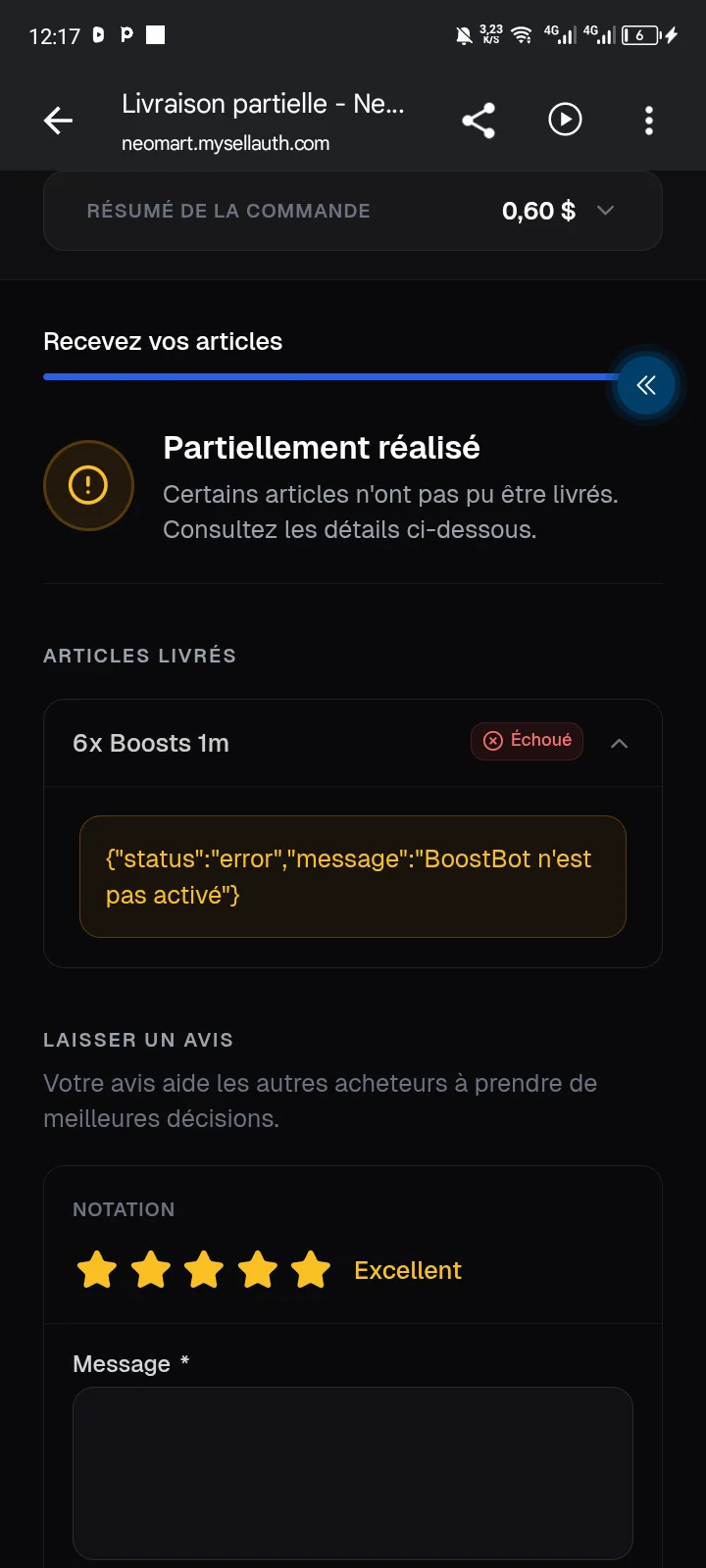Expand the Résumé de la commande summary

[353, 211]
